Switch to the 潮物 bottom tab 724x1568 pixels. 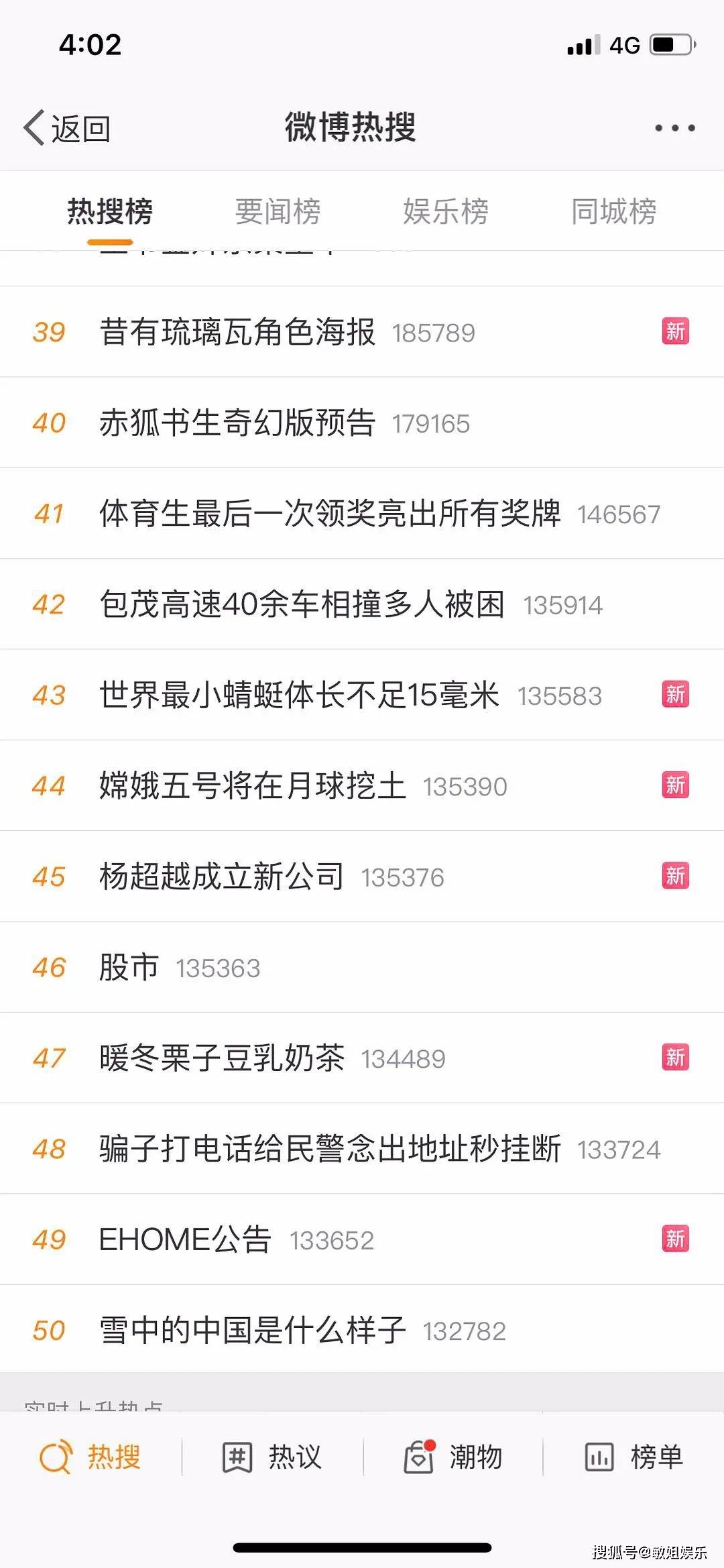[x=453, y=1457]
